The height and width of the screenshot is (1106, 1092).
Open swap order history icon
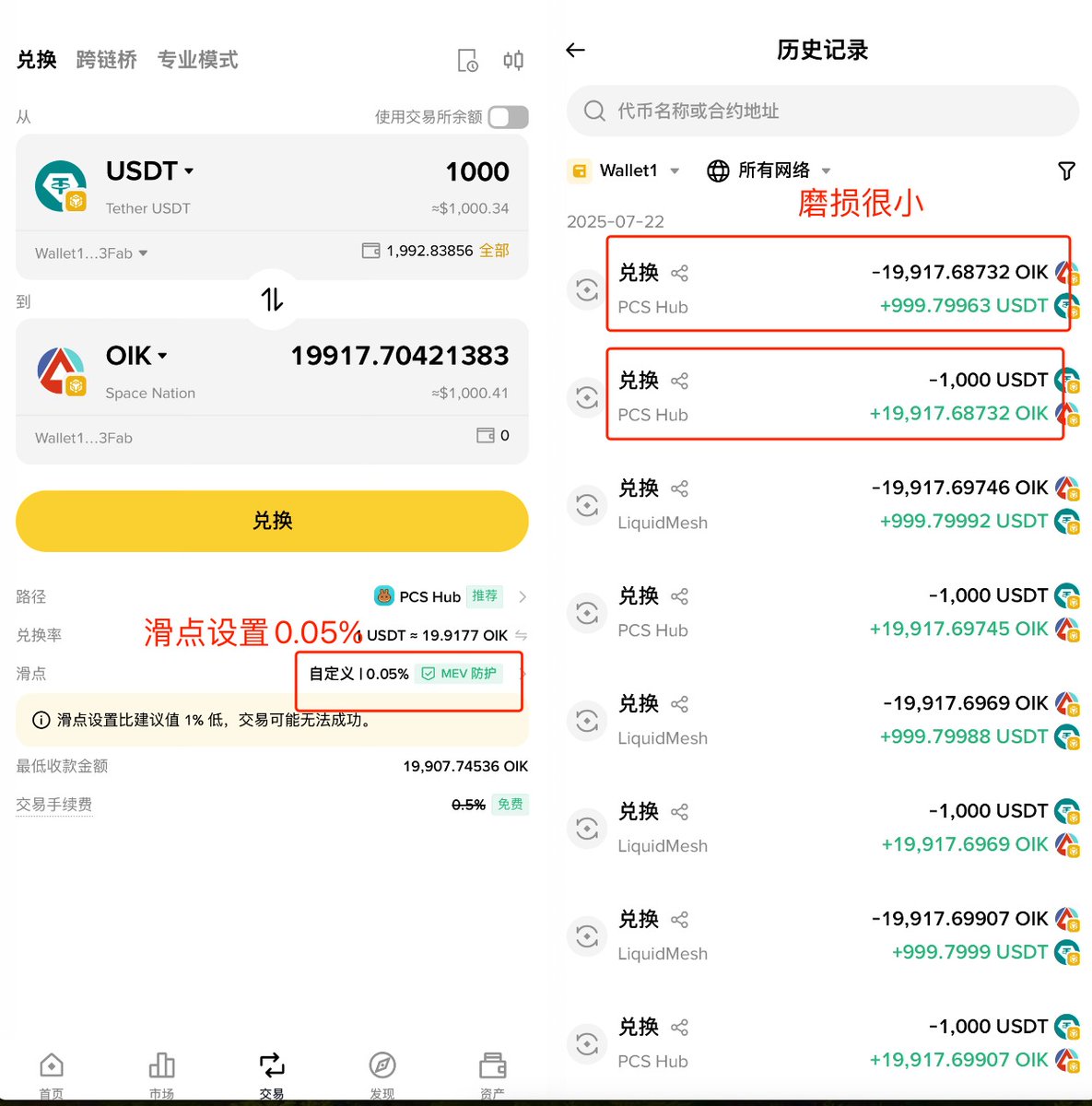click(x=467, y=61)
